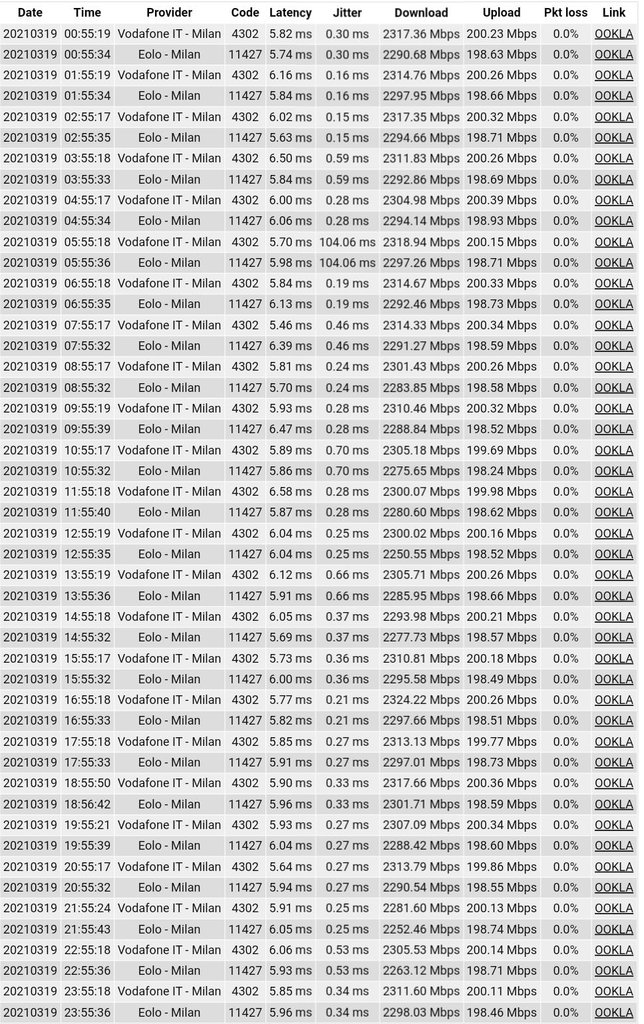Open the OOKLA link in the 15:55:32 row
The width and height of the screenshot is (644, 1024).
(x=613, y=679)
